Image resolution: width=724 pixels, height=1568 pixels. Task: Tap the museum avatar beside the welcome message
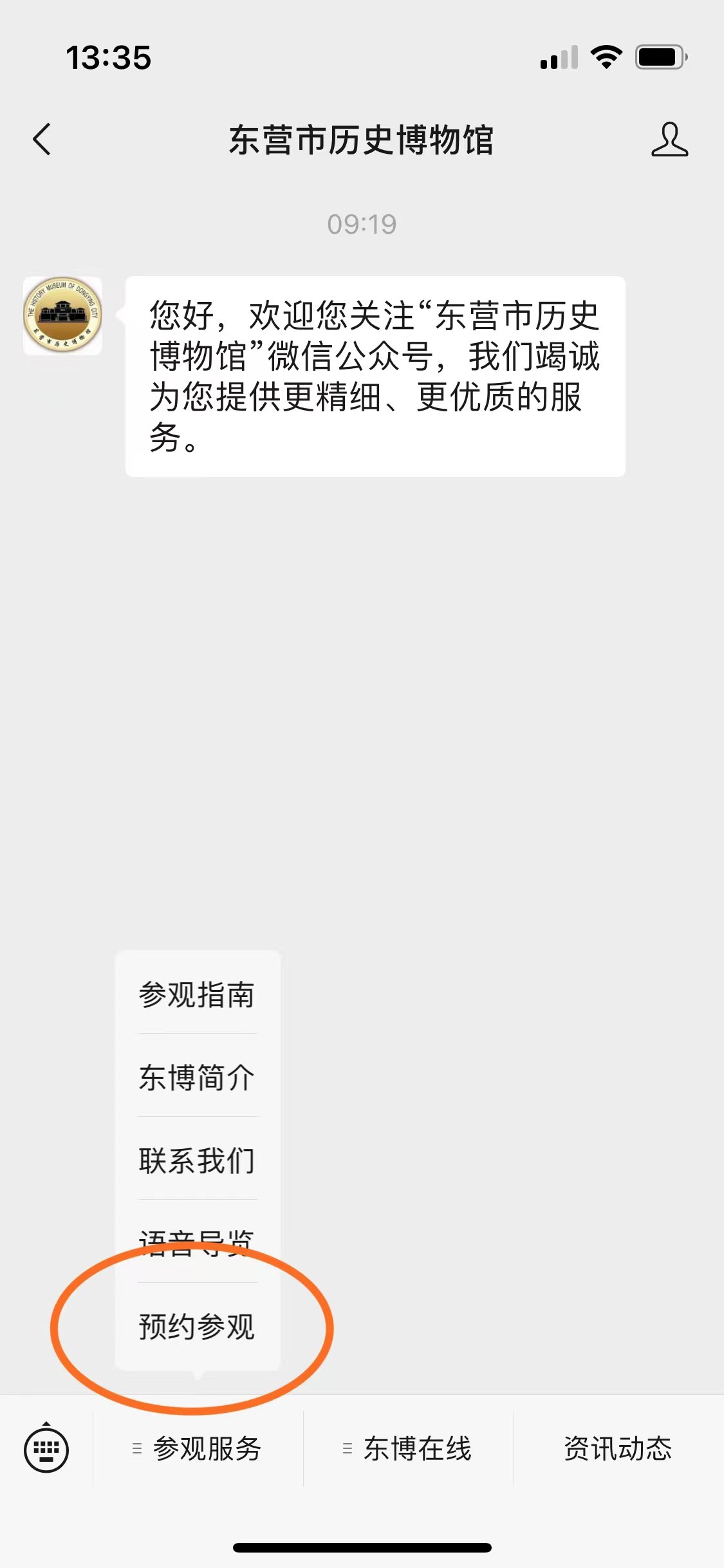click(x=62, y=315)
